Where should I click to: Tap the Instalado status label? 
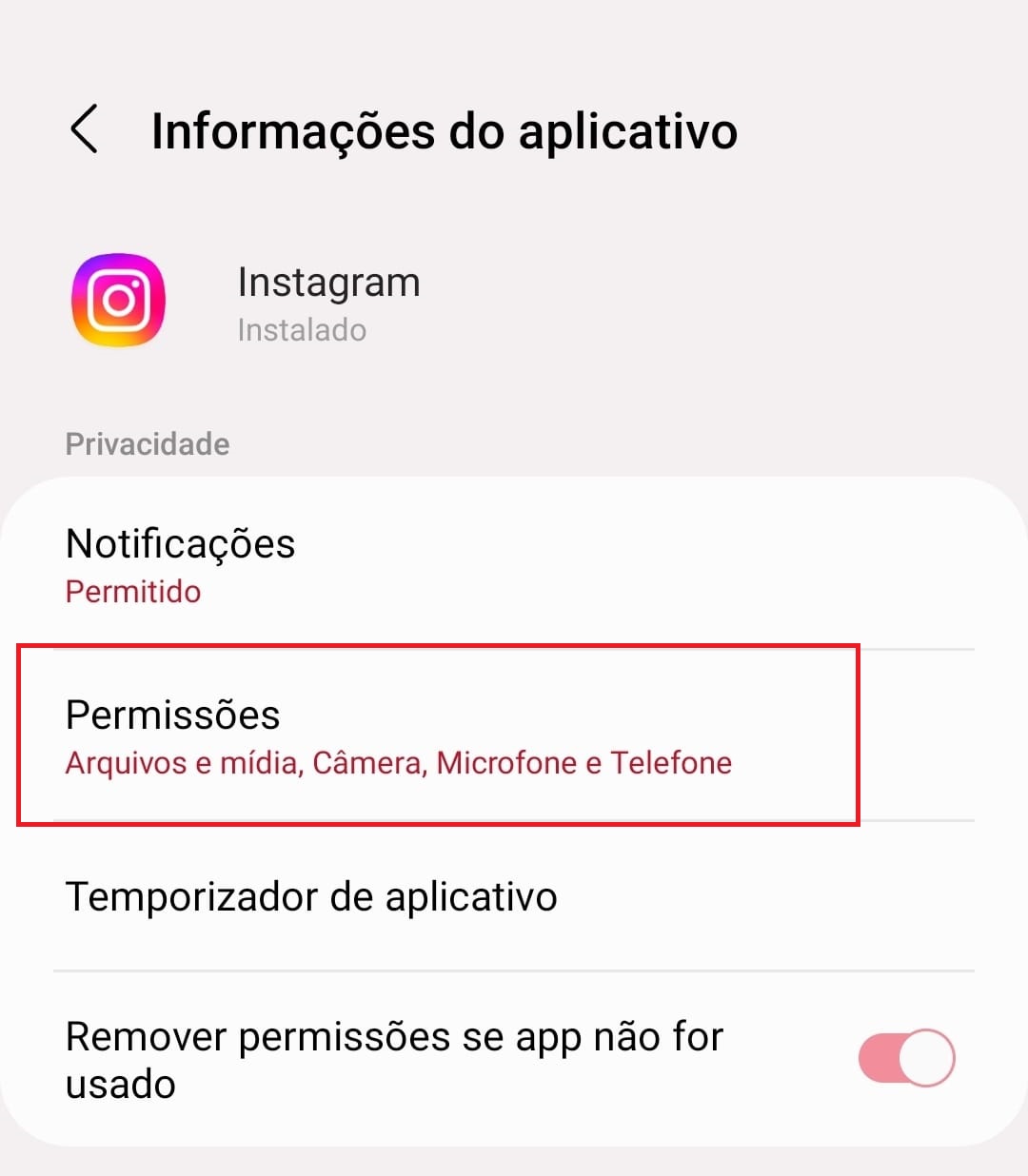point(301,330)
